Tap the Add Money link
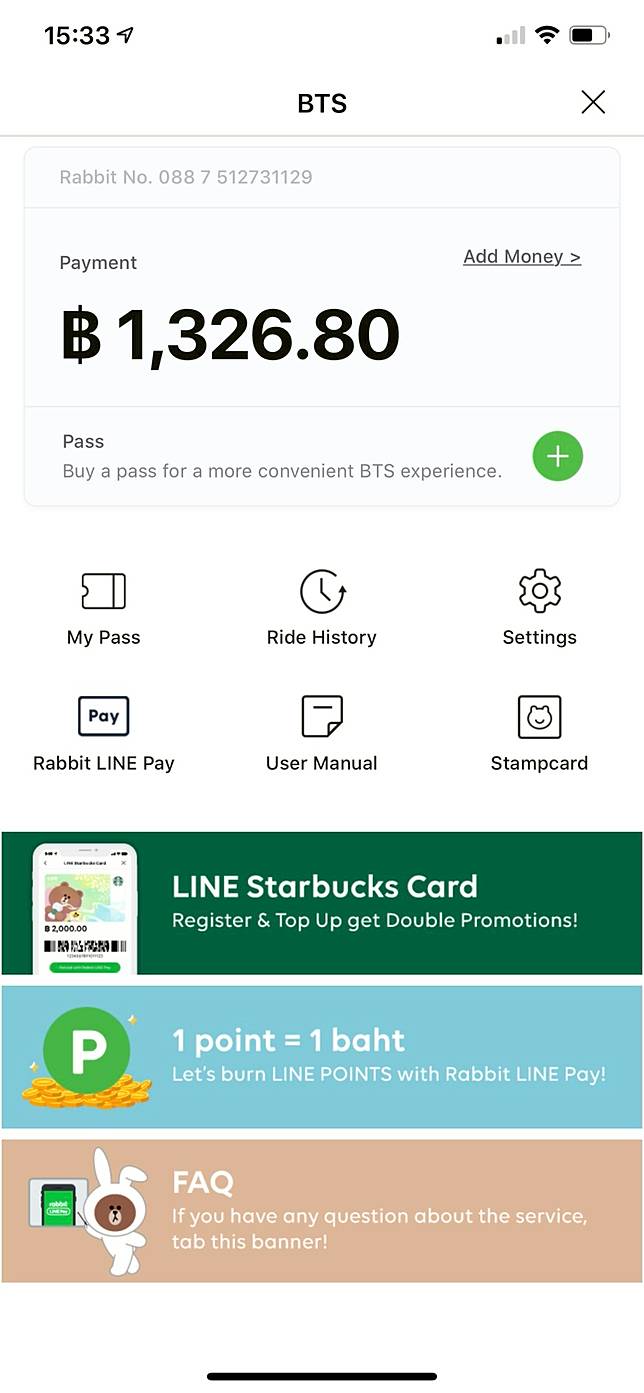This screenshot has width=644, height=1393. click(521, 257)
